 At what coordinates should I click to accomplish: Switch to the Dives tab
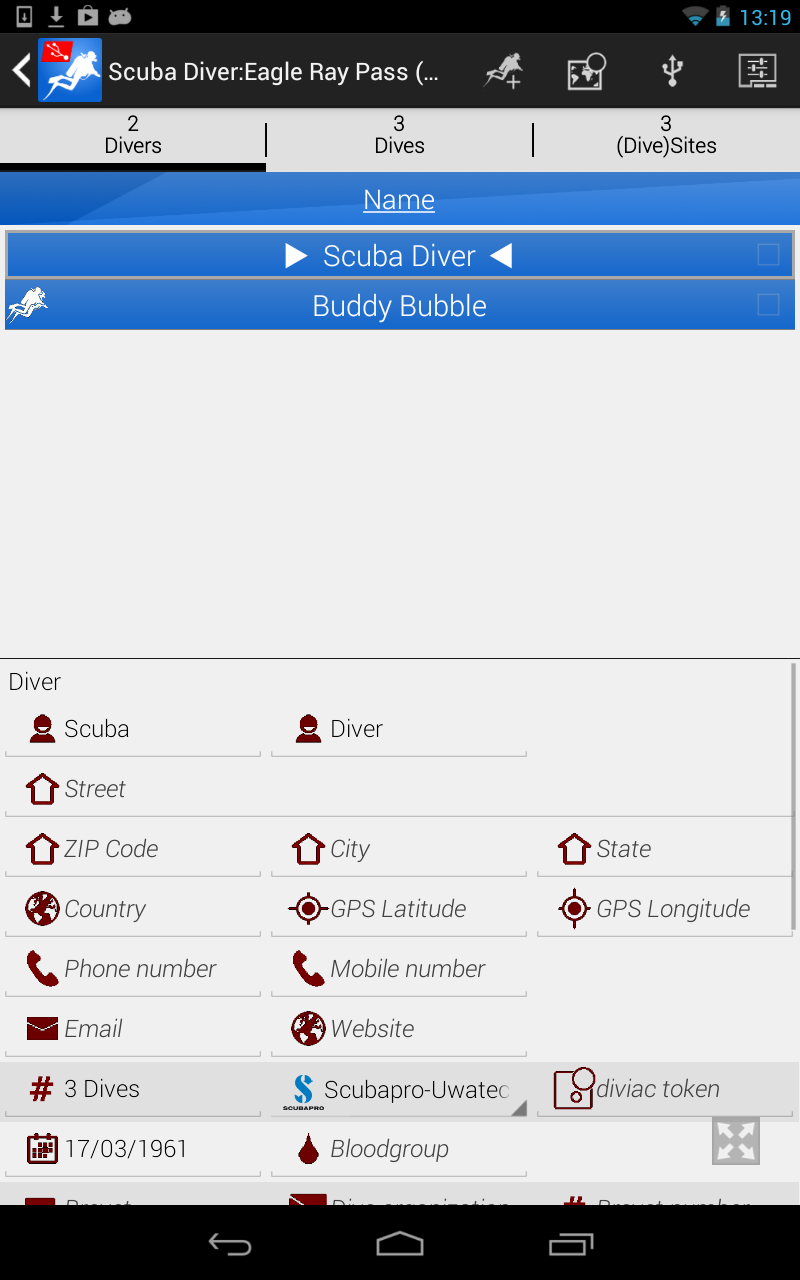click(x=399, y=135)
